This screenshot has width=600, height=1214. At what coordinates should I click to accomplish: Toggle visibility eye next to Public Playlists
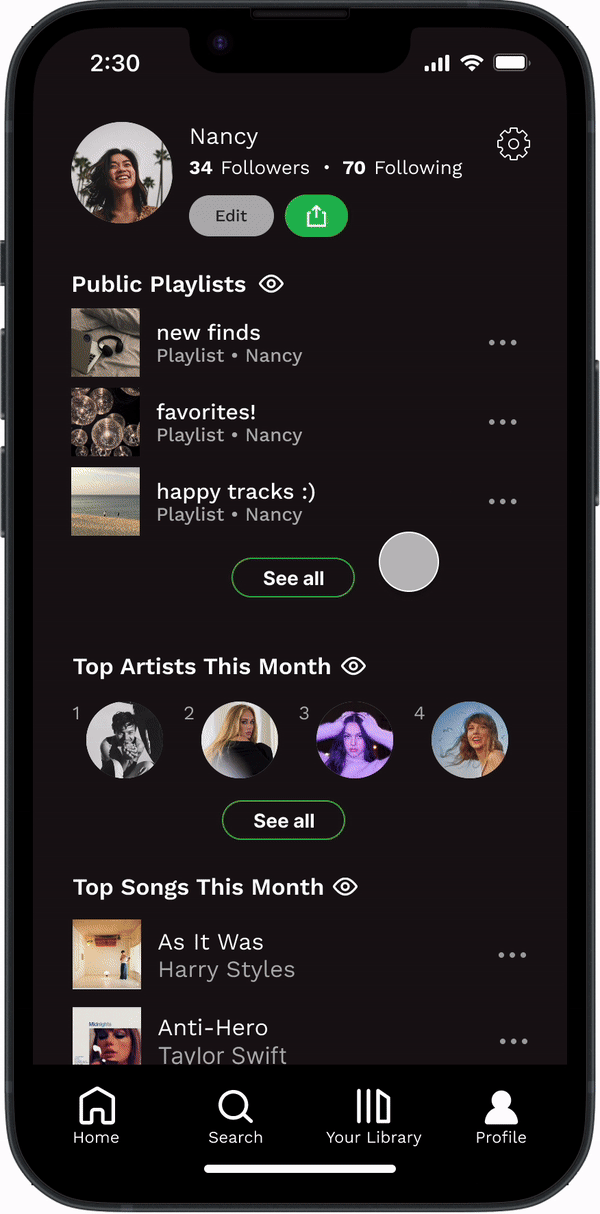pyautogui.click(x=271, y=284)
